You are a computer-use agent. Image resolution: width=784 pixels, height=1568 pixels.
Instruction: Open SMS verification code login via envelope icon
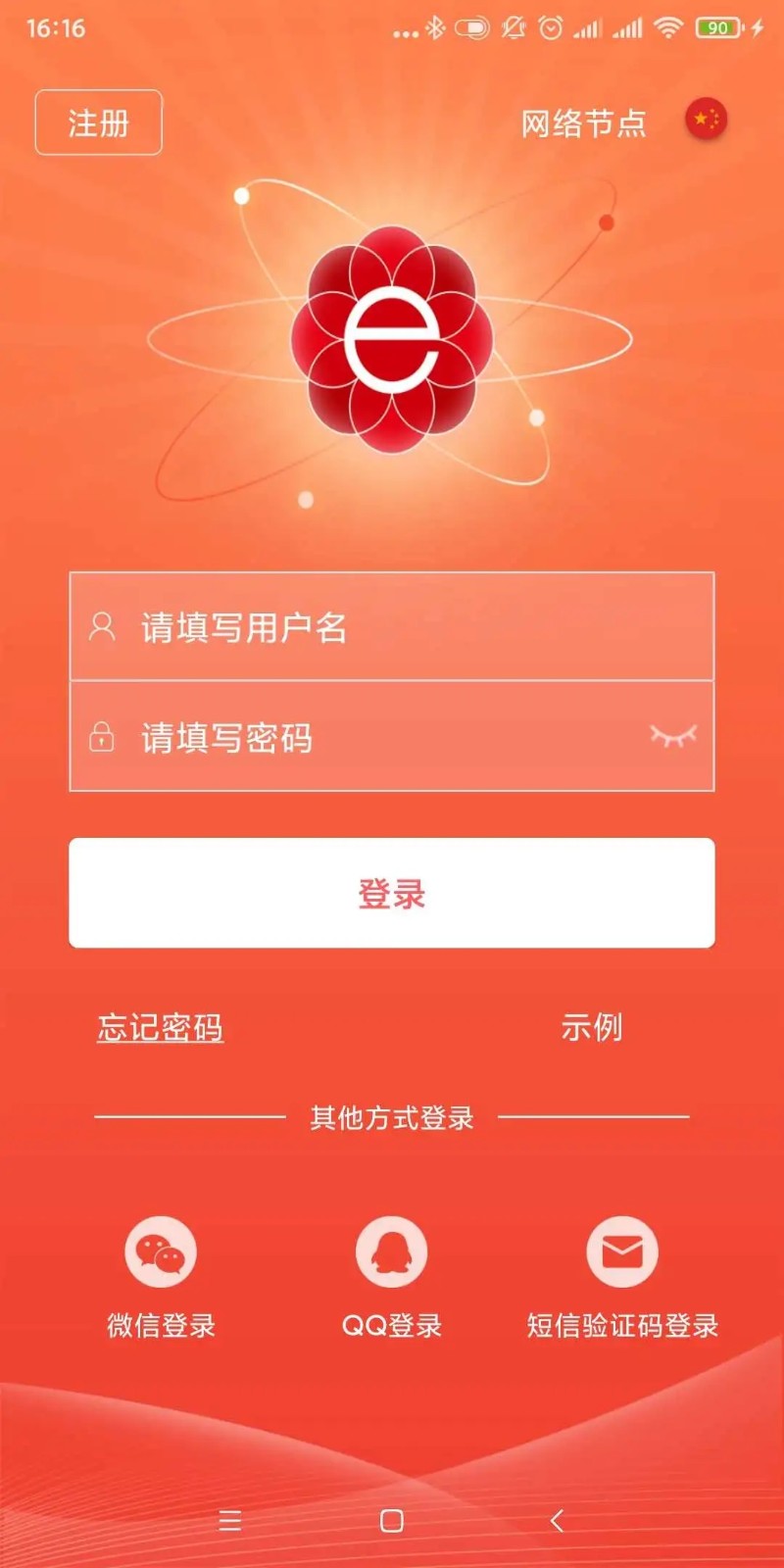pos(623,1251)
